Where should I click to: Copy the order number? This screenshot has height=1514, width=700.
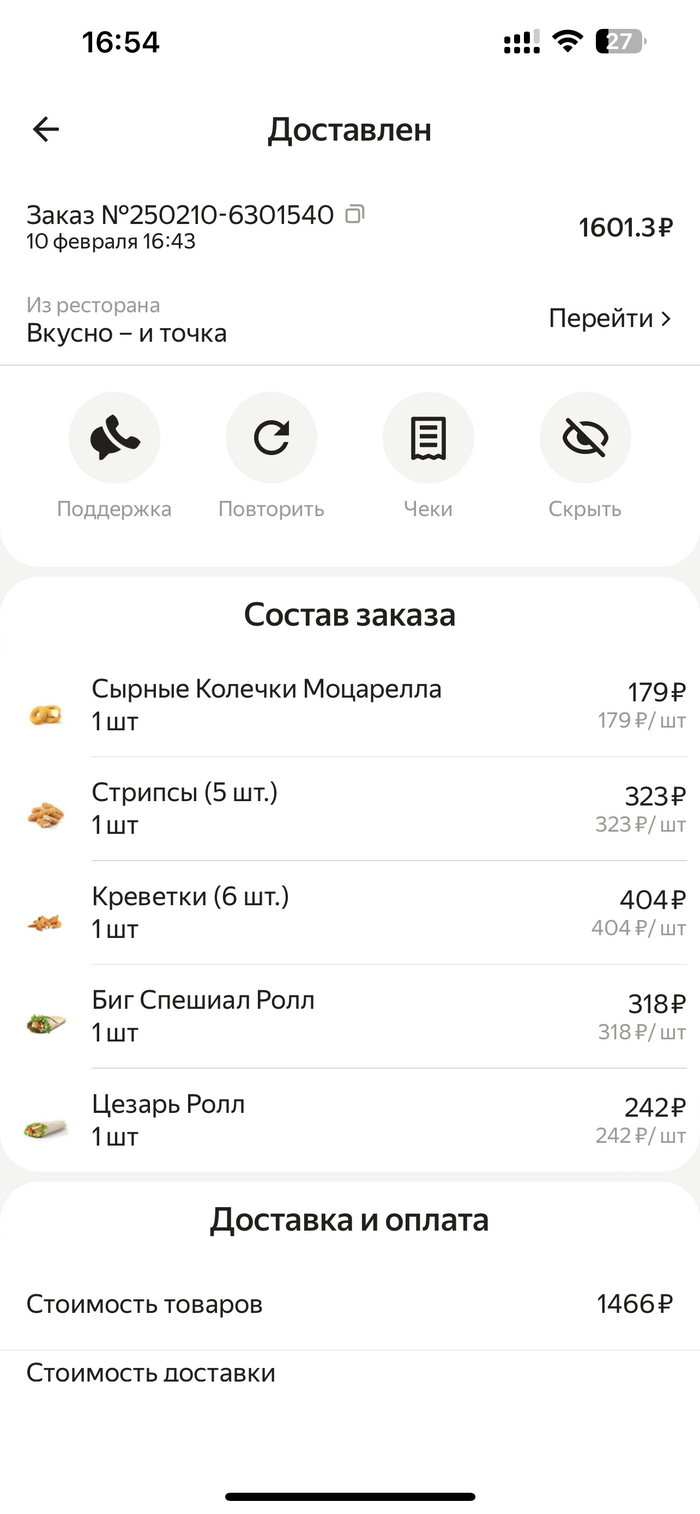[x=355, y=214]
